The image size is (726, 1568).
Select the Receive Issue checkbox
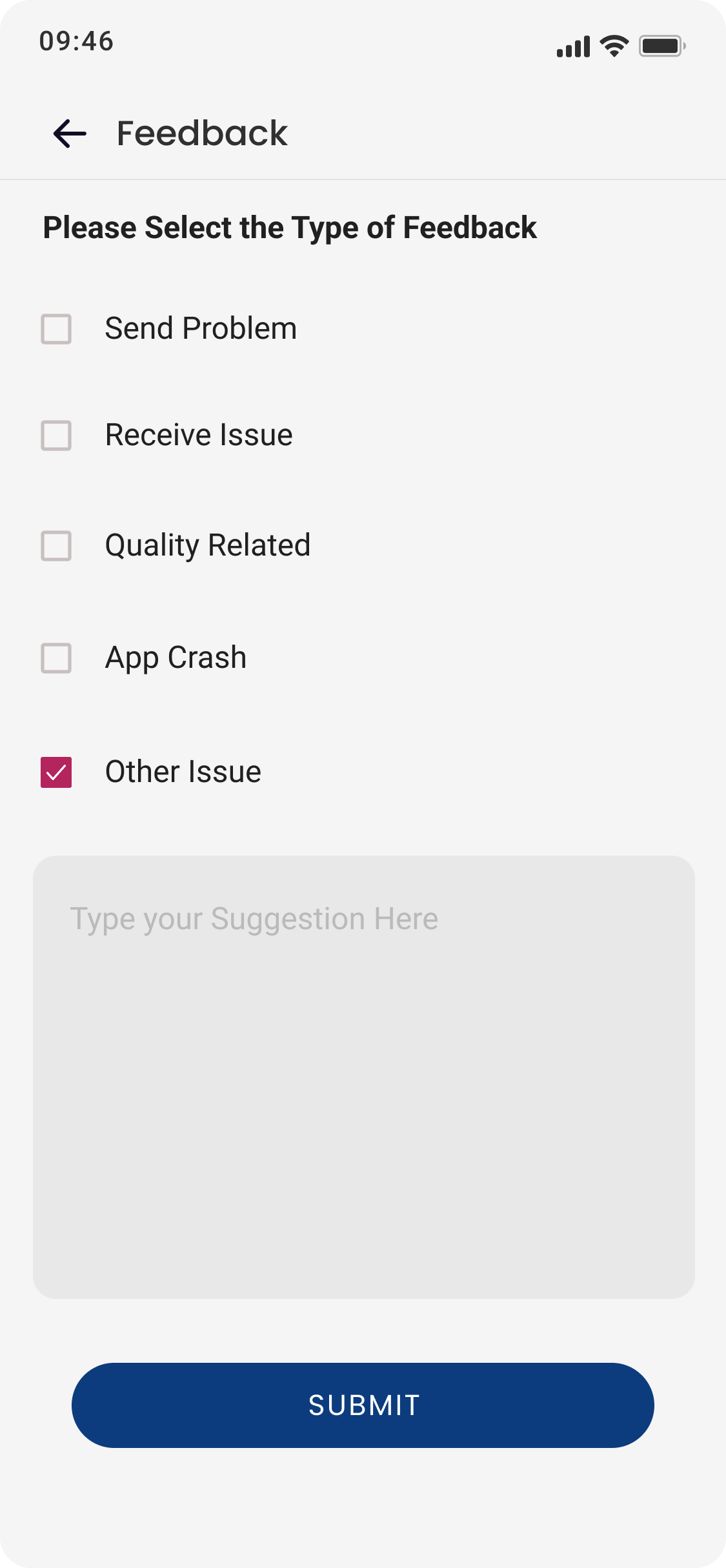(56, 436)
